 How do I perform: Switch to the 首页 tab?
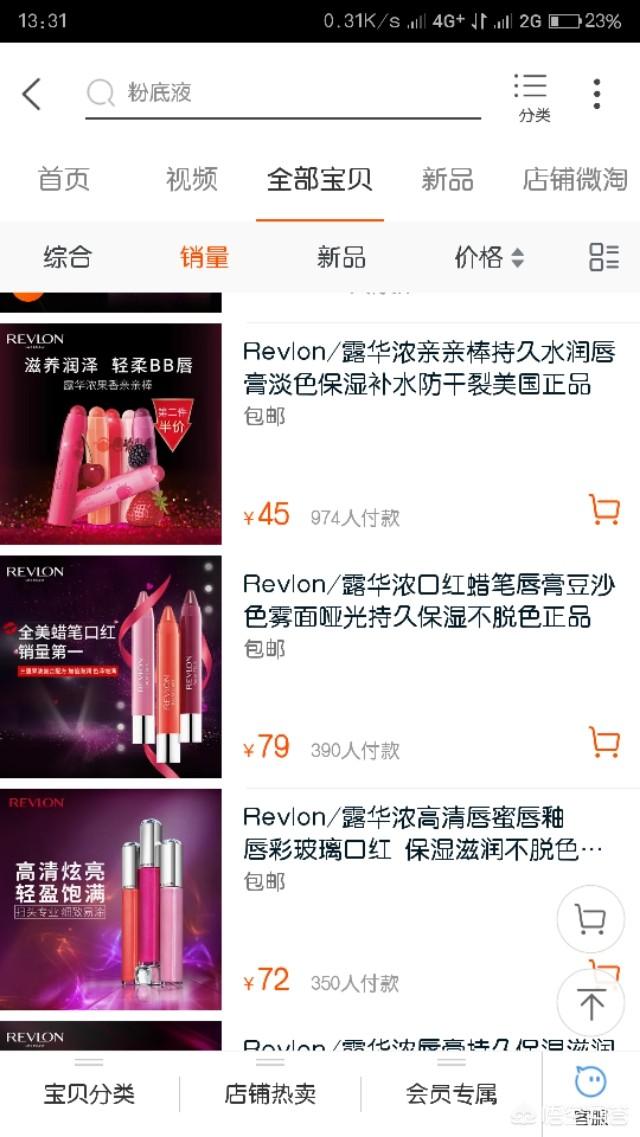[x=64, y=179]
